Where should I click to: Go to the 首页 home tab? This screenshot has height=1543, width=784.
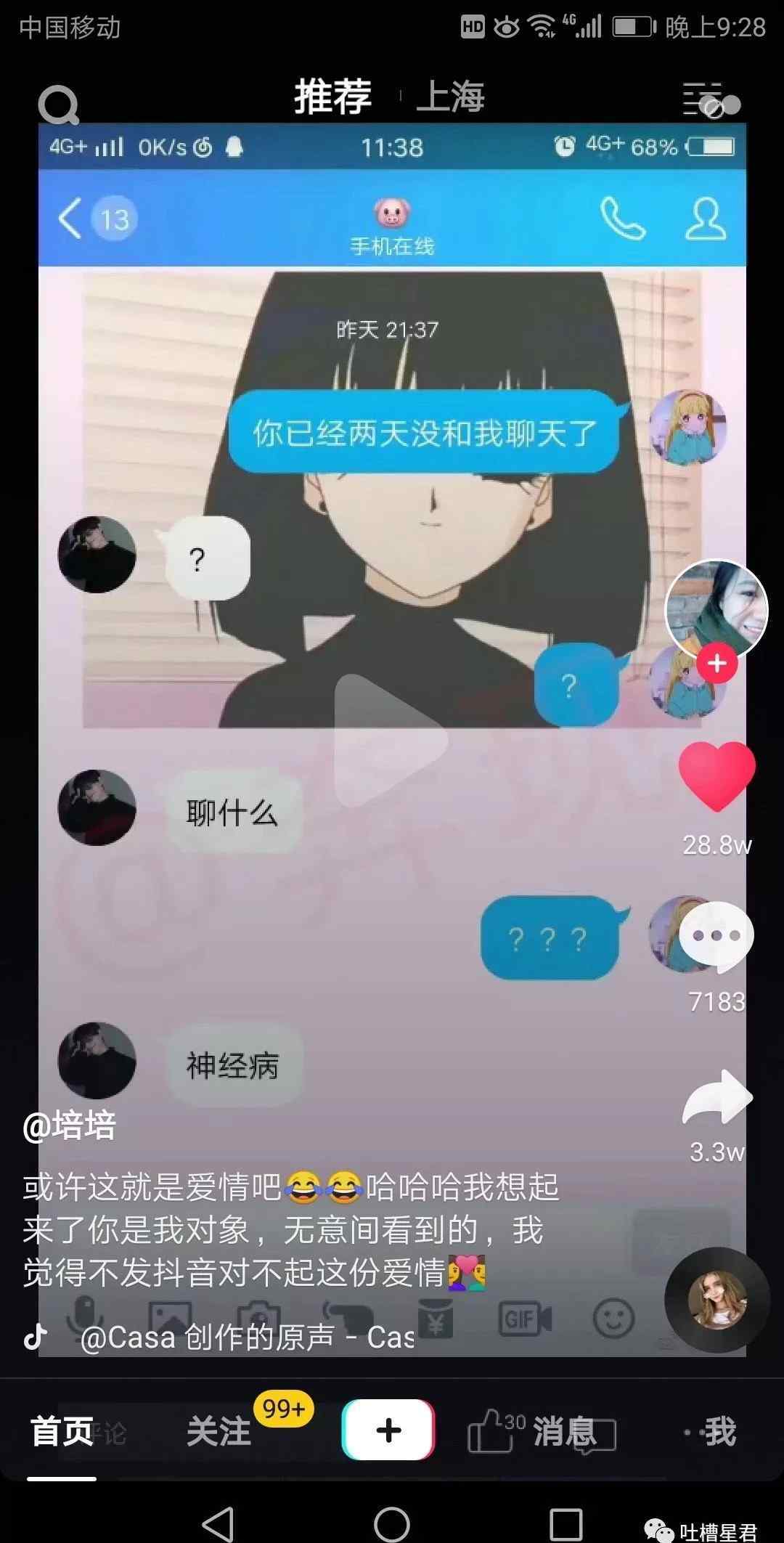(62, 1432)
